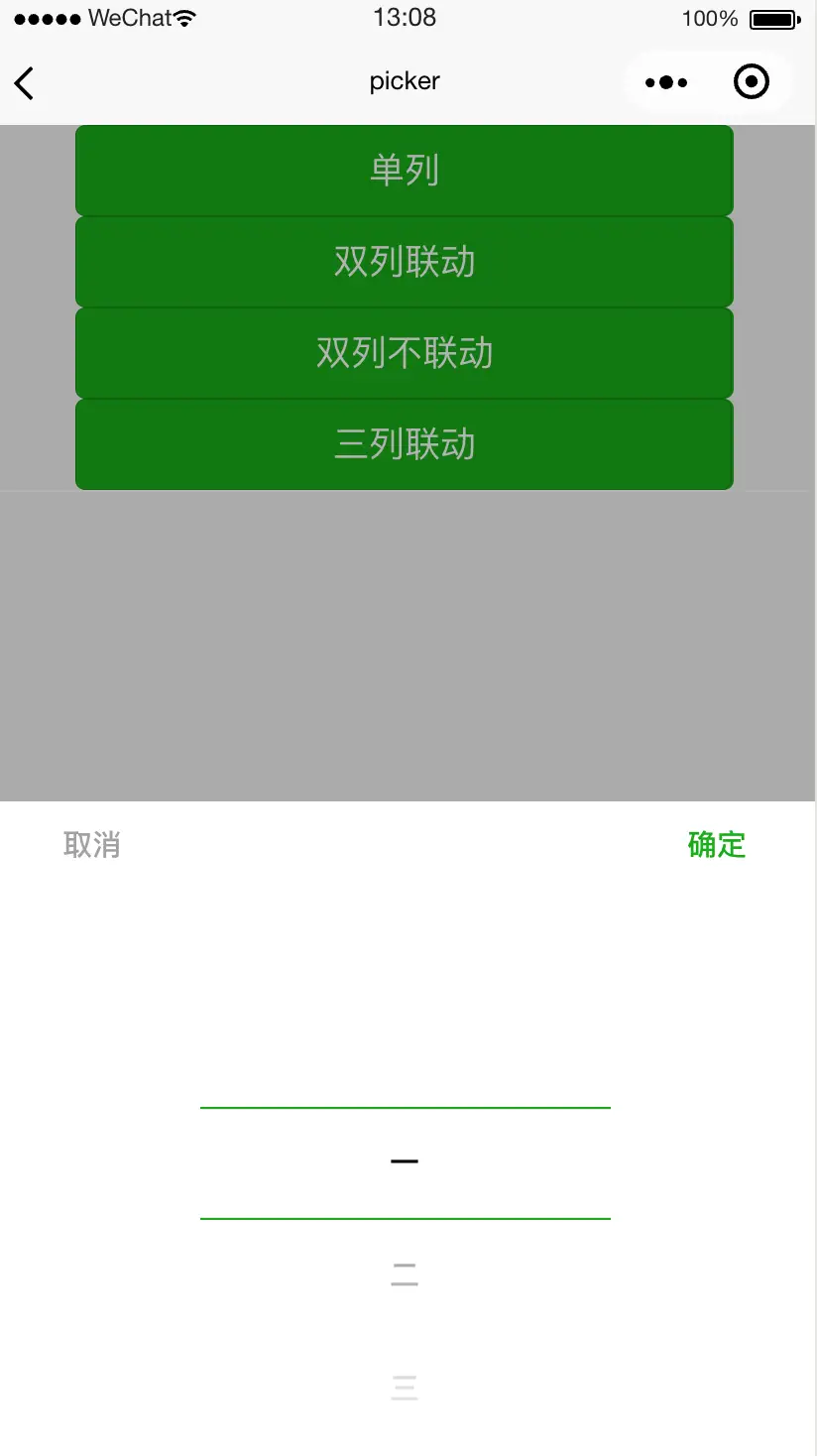Tap the 双列不联动 button

(405, 353)
